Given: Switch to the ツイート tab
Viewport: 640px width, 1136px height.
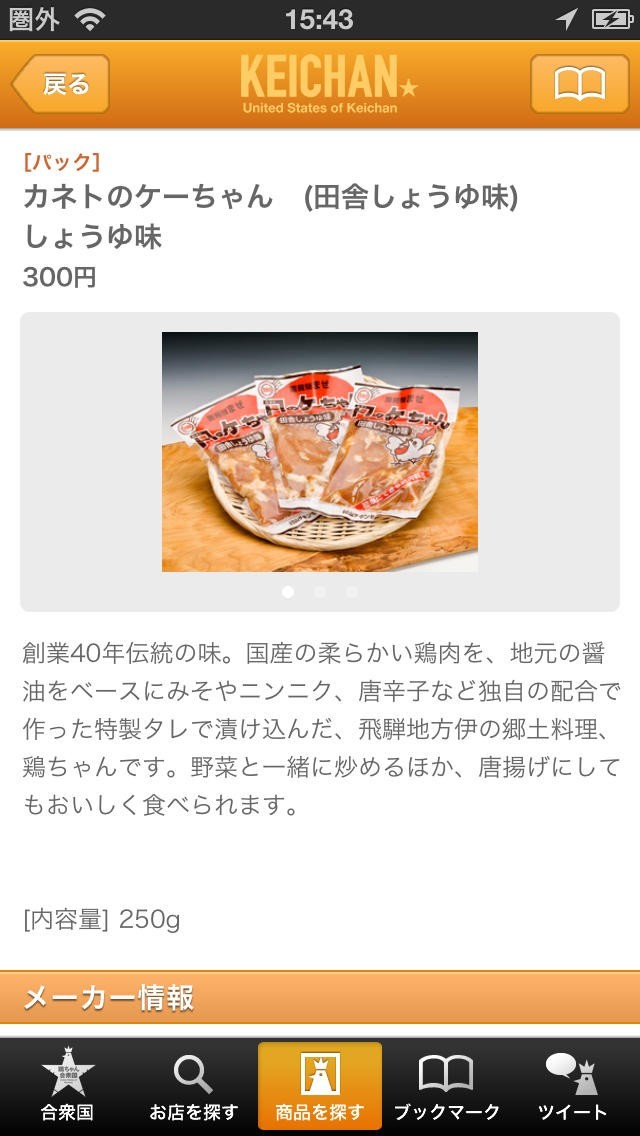Looking at the screenshot, I should 573,1085.
